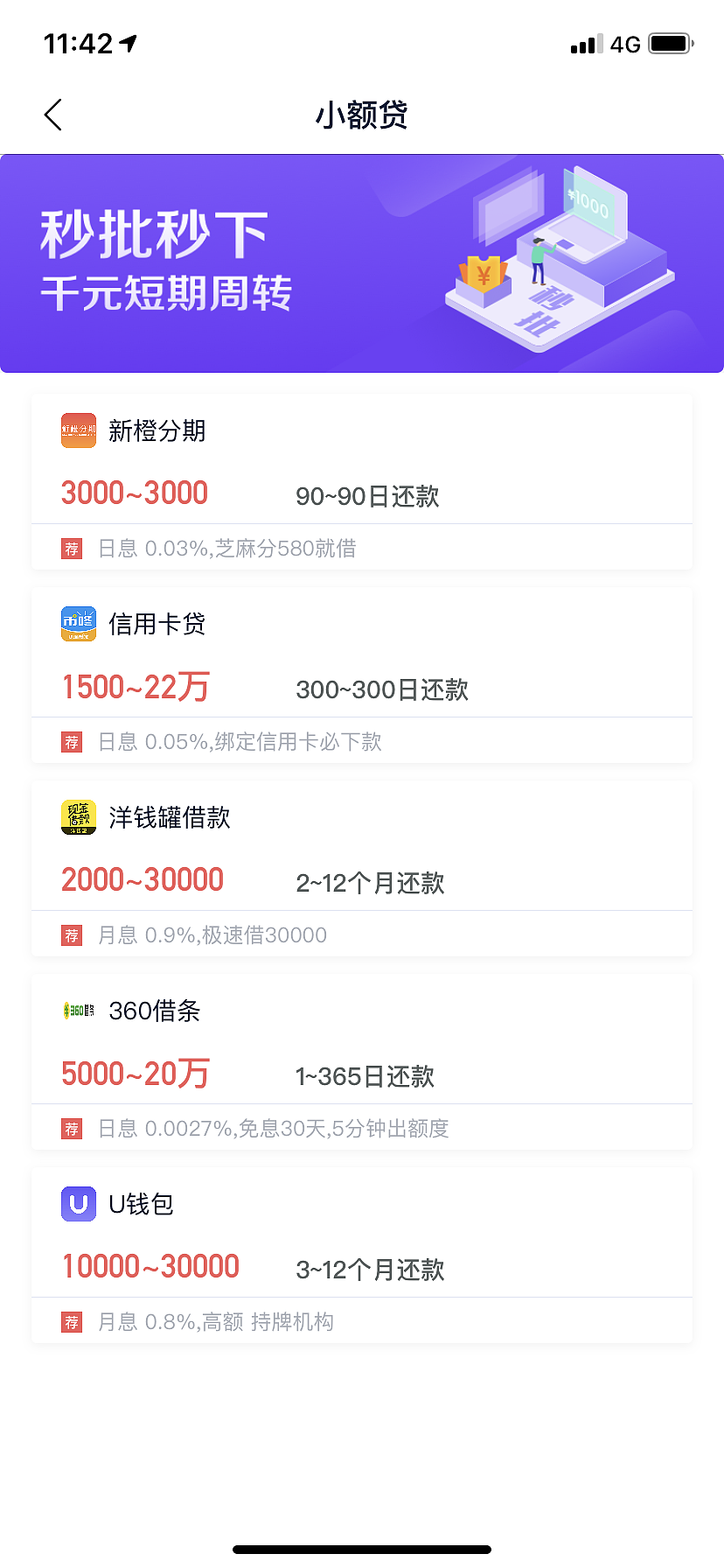Click the 荐 badge under 新橙分期

point(71,548)
